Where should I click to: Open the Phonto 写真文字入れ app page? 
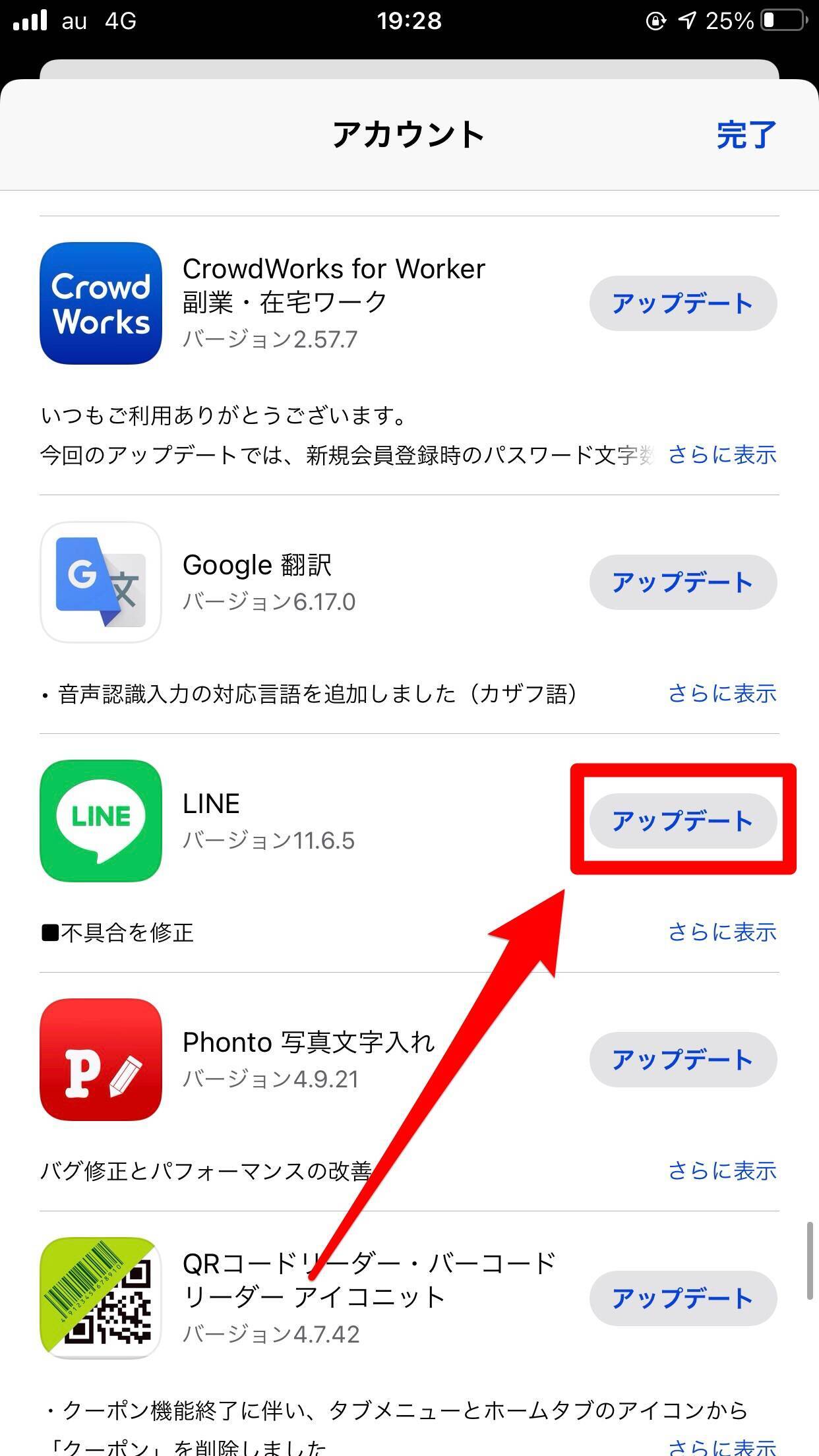click(x=101, y=1060)
